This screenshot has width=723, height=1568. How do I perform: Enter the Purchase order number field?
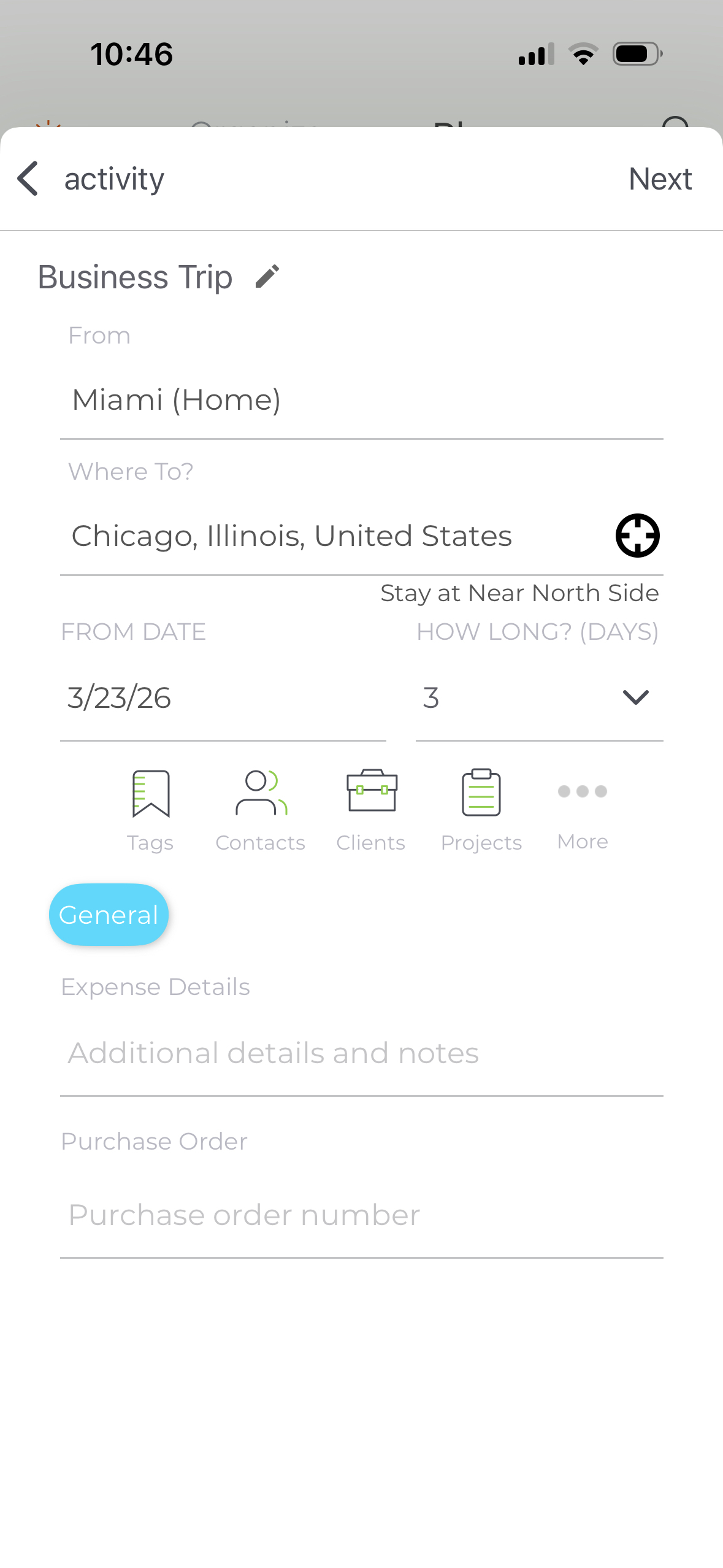click(x=361, y=1215)
